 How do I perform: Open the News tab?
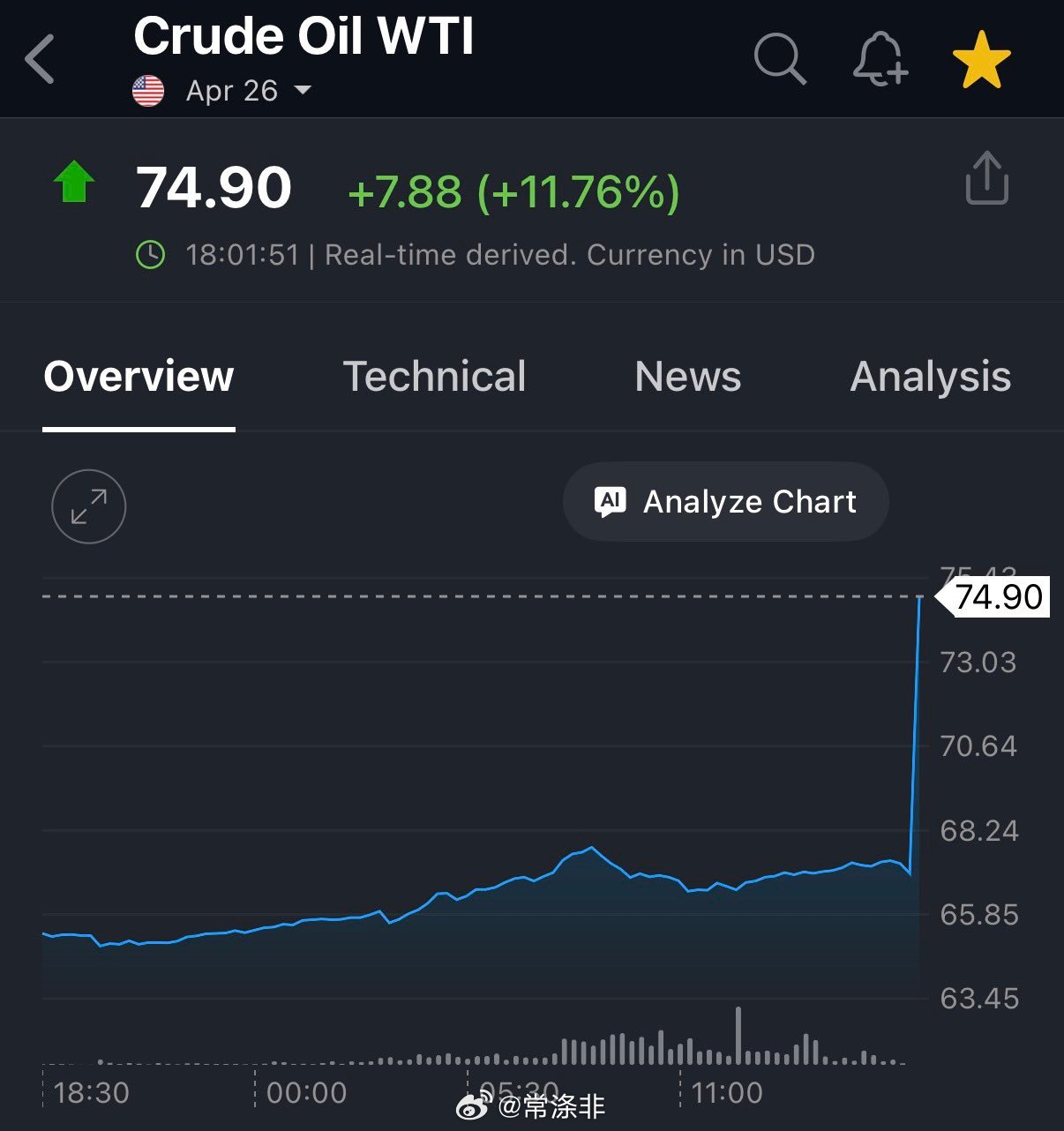[687, 376]
